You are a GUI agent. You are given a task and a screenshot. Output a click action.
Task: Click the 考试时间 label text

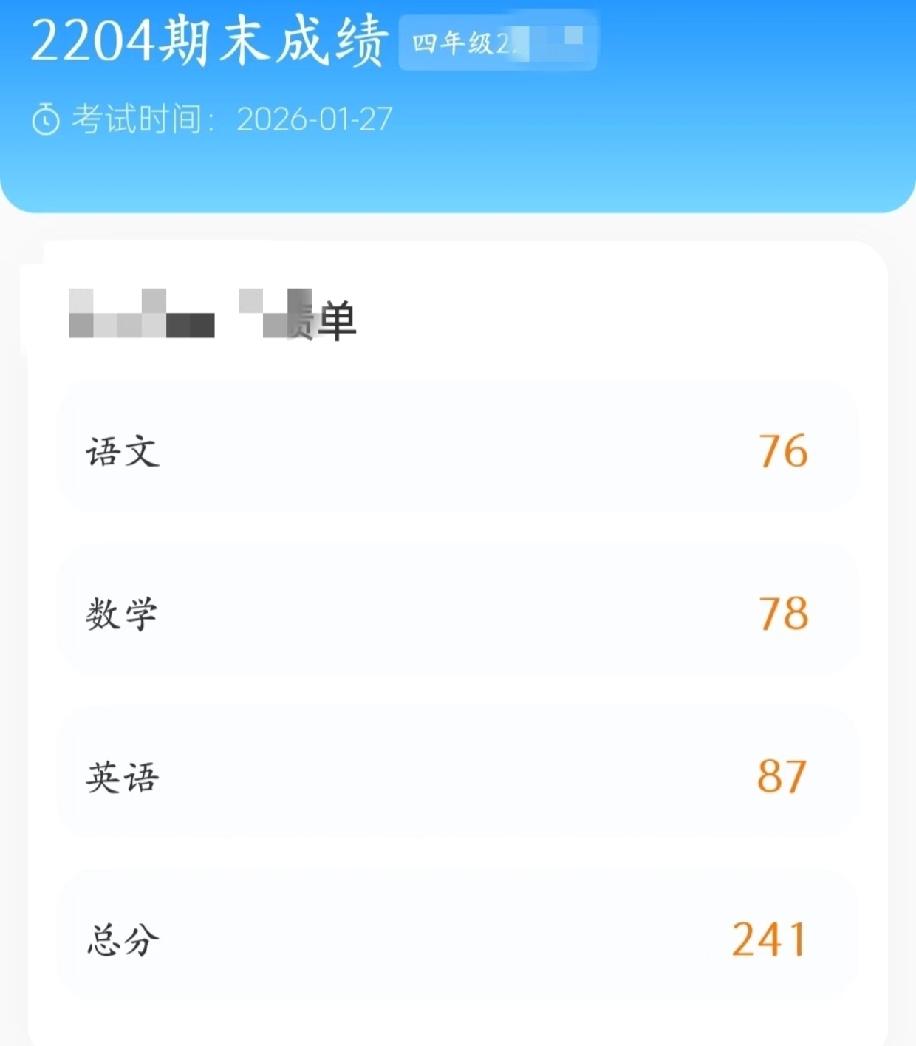pyautogui.click(x=135, y=120)
